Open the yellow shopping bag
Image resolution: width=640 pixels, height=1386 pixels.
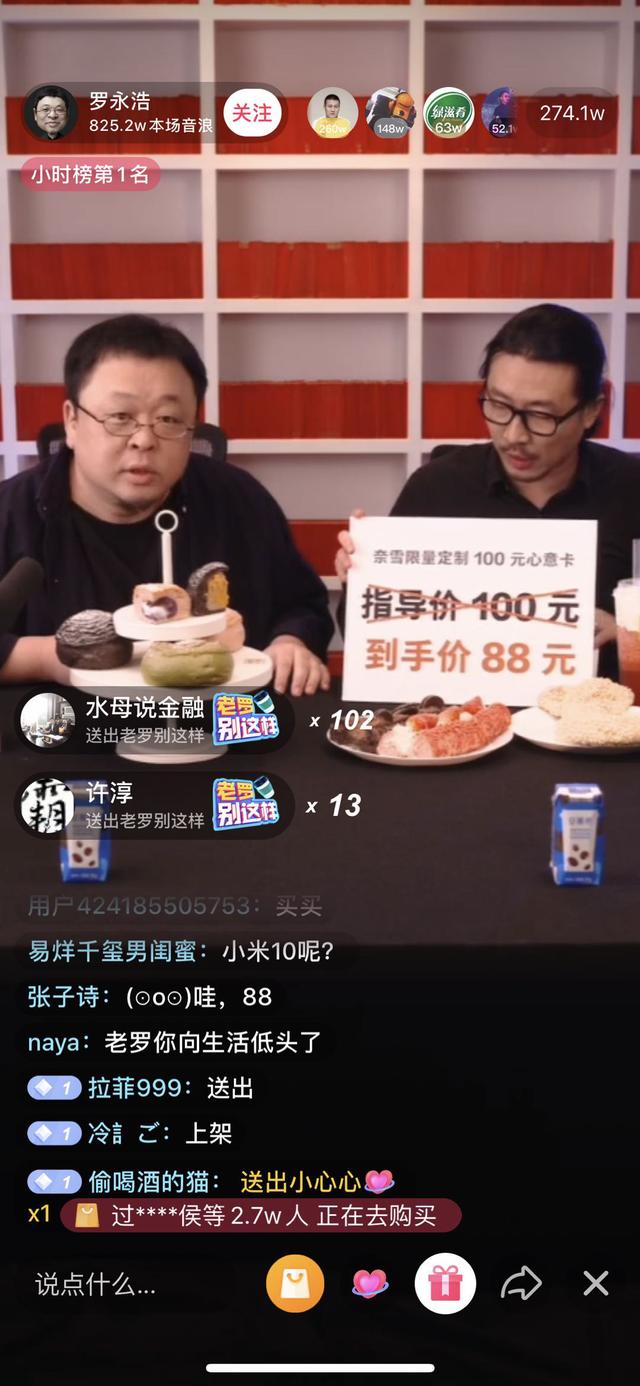[295, 1283]
